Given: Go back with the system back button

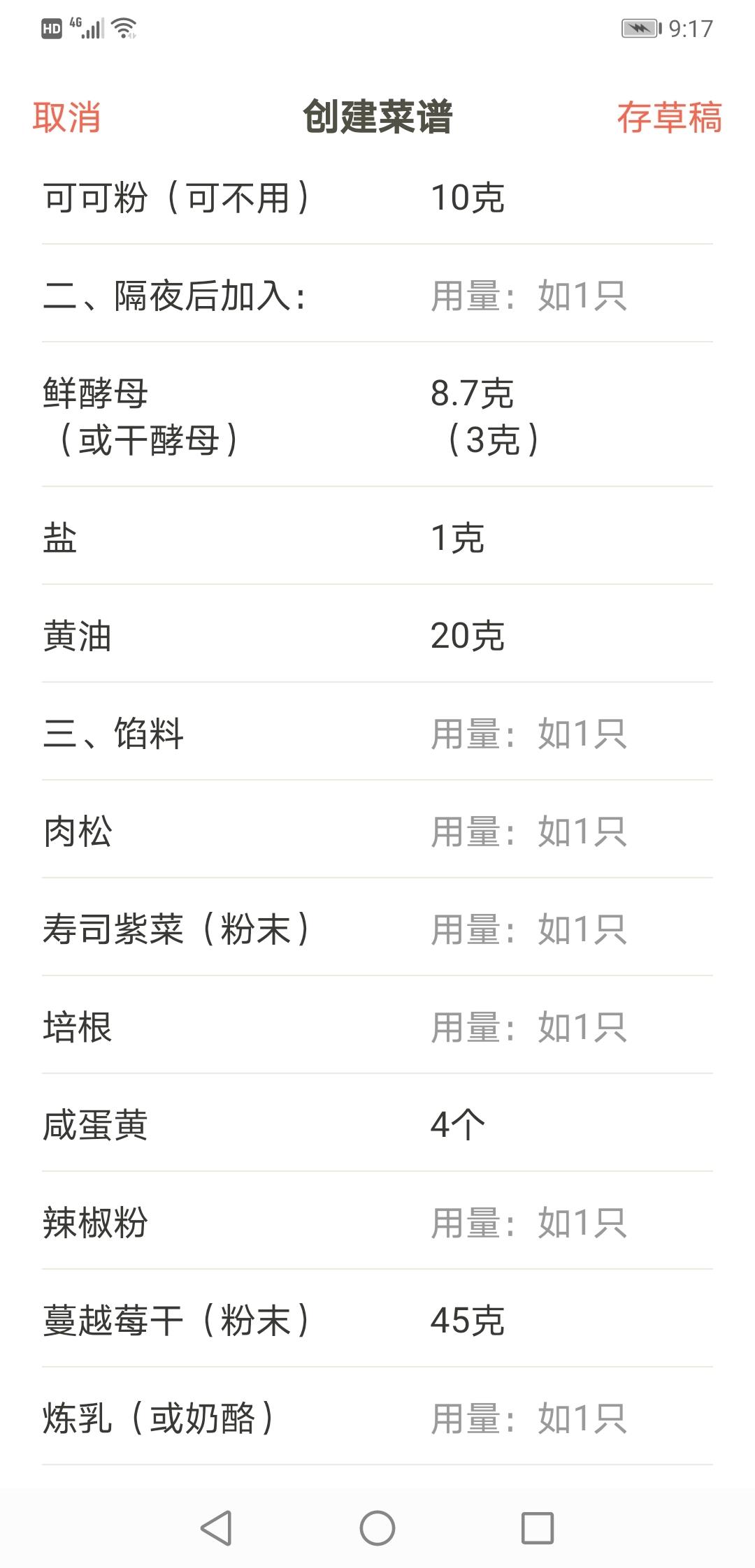Looking at the screenshot, I should (216, 1528).
